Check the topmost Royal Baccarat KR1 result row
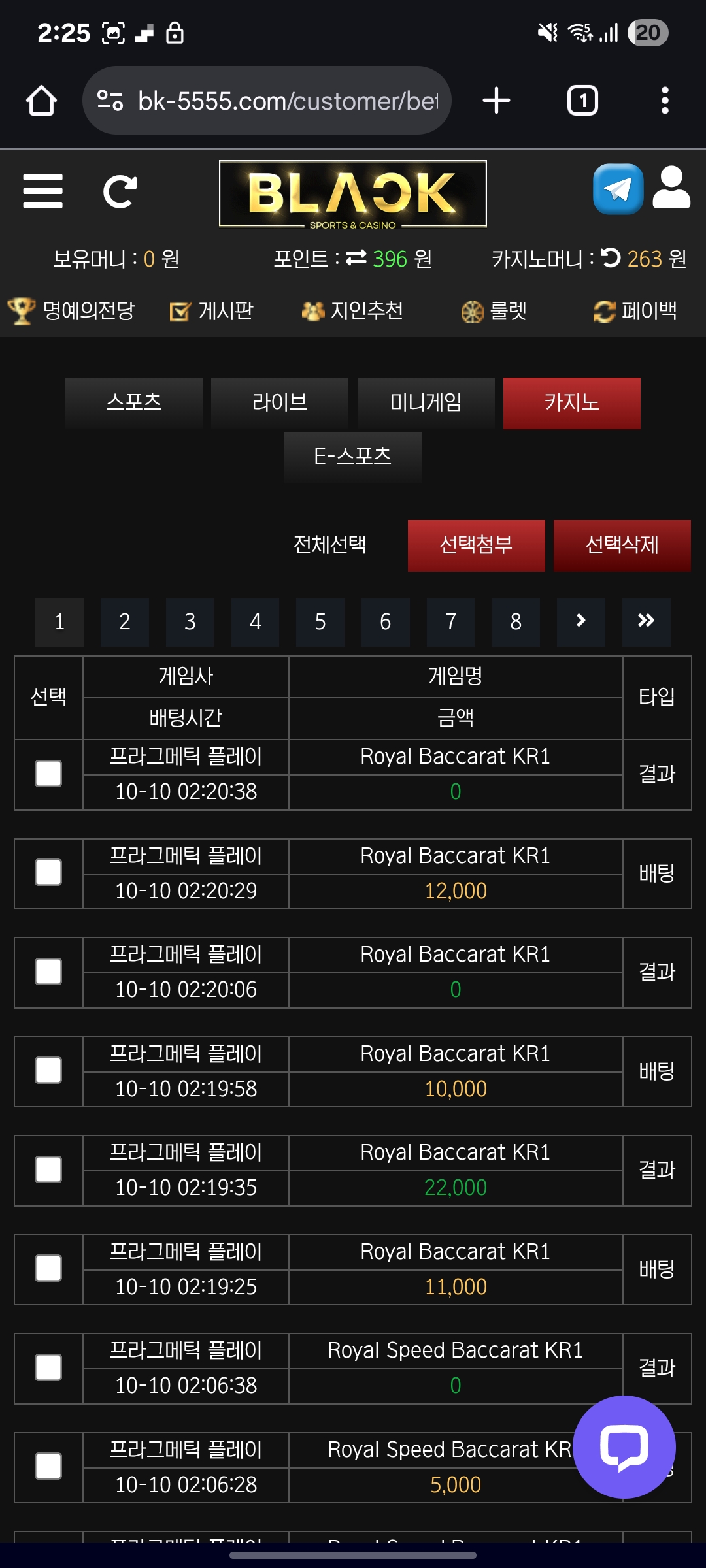The image size is (706, 1568). coord(48,774)
